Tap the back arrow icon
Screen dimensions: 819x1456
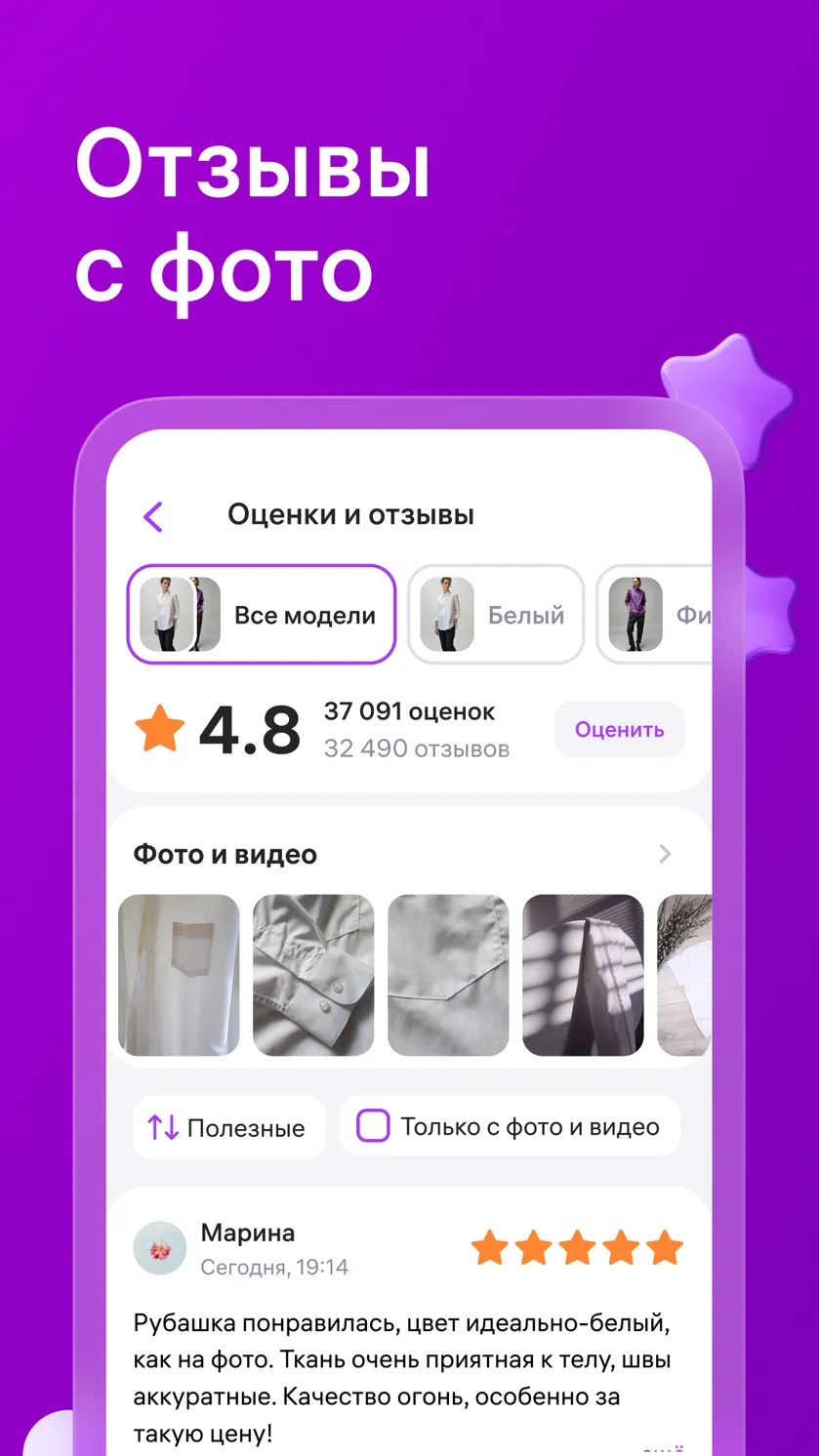[152, 516]
